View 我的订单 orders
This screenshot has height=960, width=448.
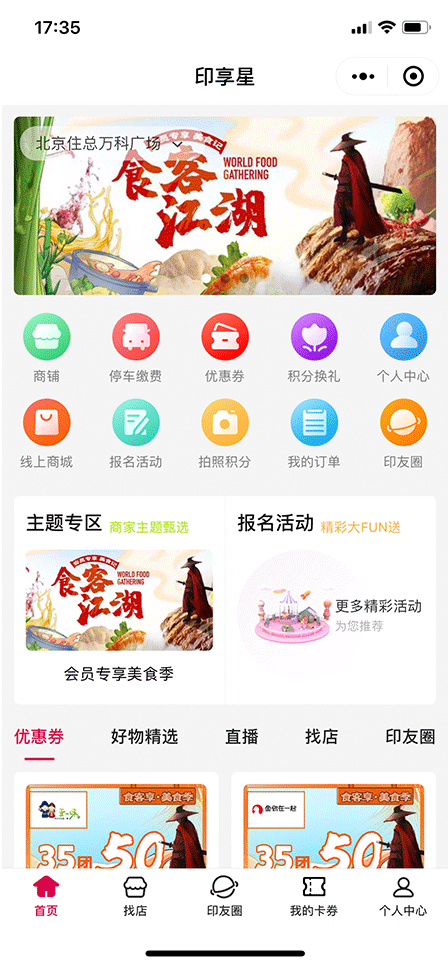pyautogui.click(x=314, y=435)
